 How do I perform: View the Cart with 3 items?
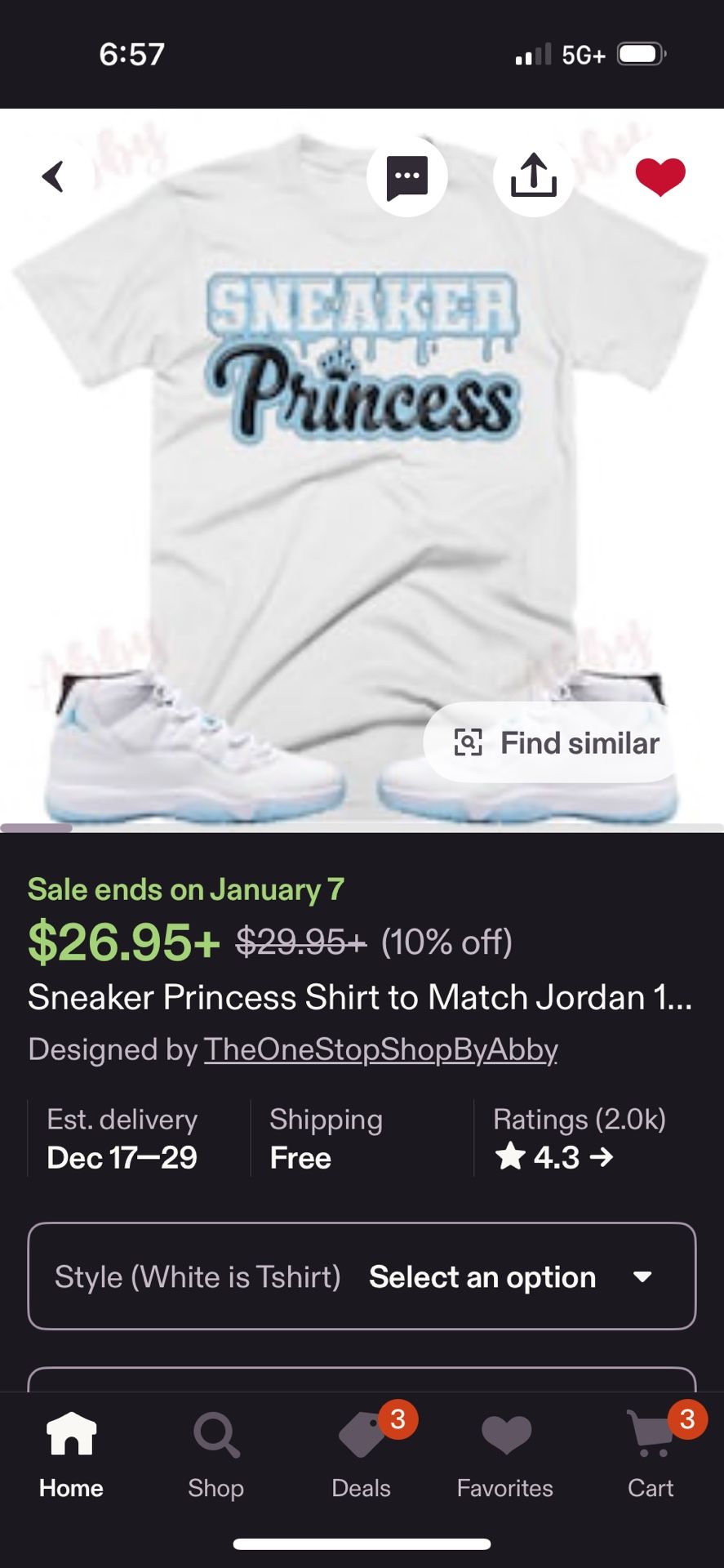651,1455
